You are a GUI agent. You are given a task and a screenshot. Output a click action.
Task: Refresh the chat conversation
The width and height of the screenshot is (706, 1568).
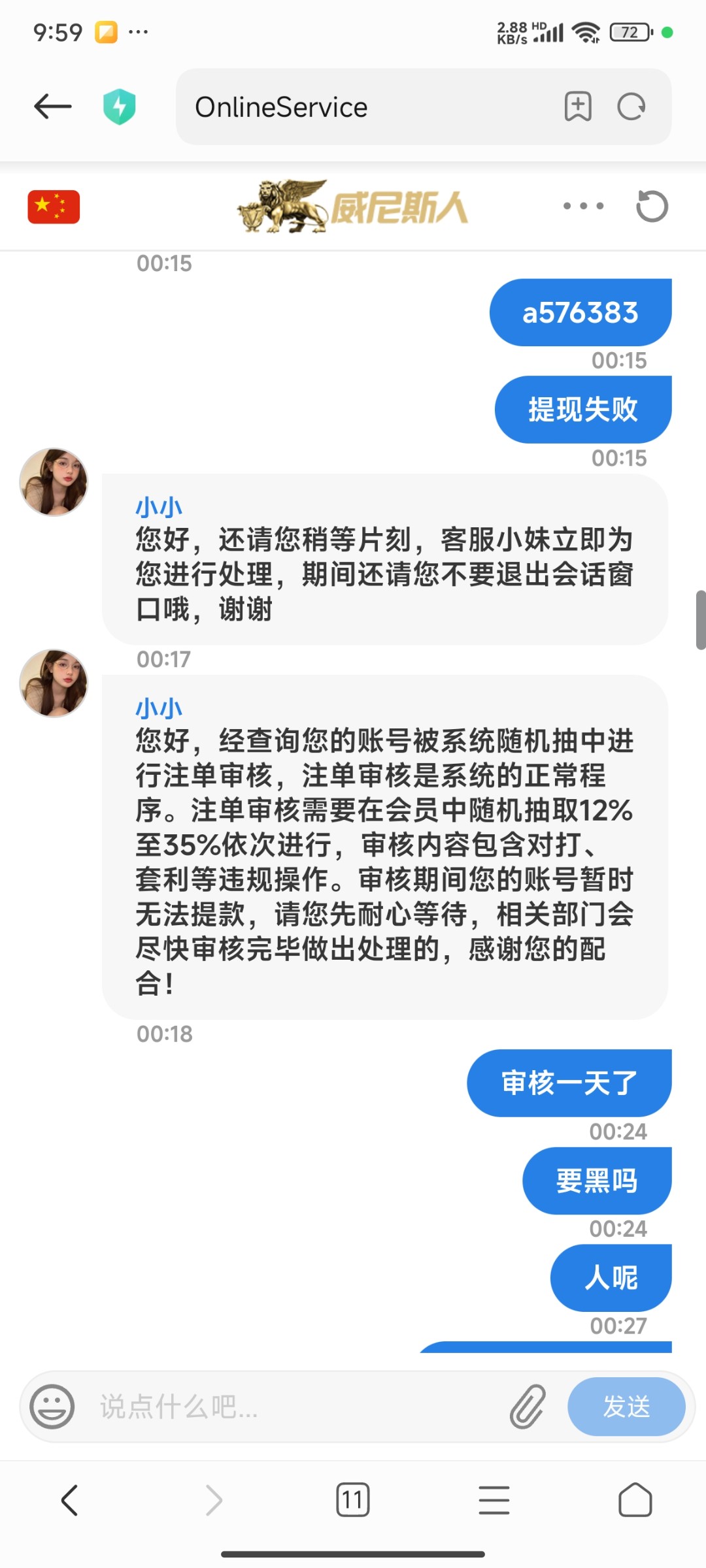[x=652, y=206]
